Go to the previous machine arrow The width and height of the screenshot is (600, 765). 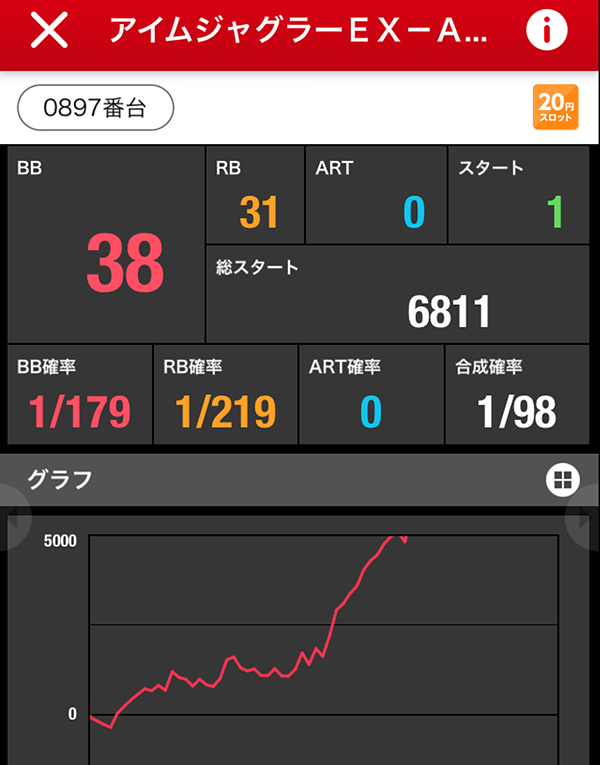click(x=12, y=517)
